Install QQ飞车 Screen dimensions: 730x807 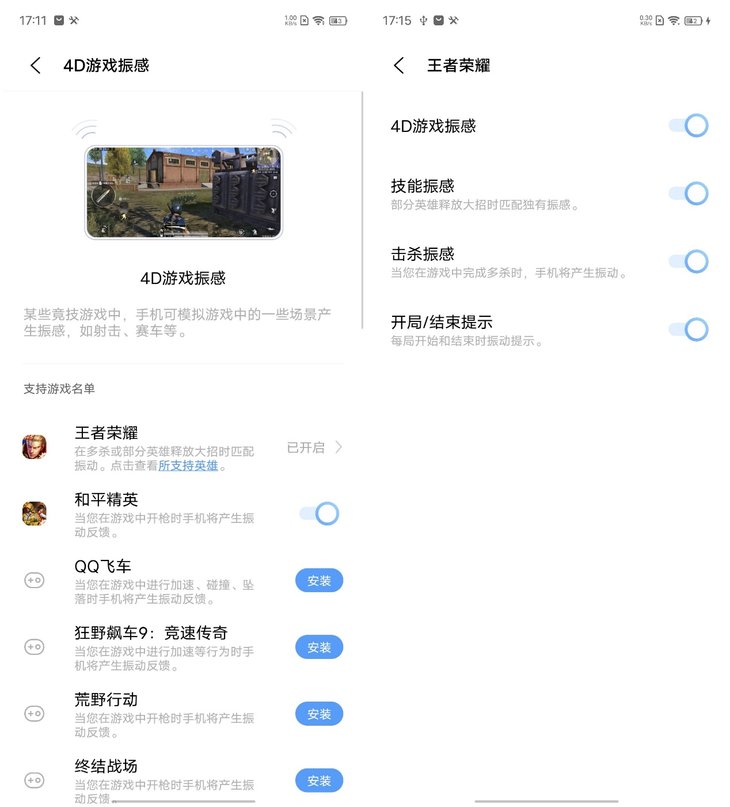(319, 581)
